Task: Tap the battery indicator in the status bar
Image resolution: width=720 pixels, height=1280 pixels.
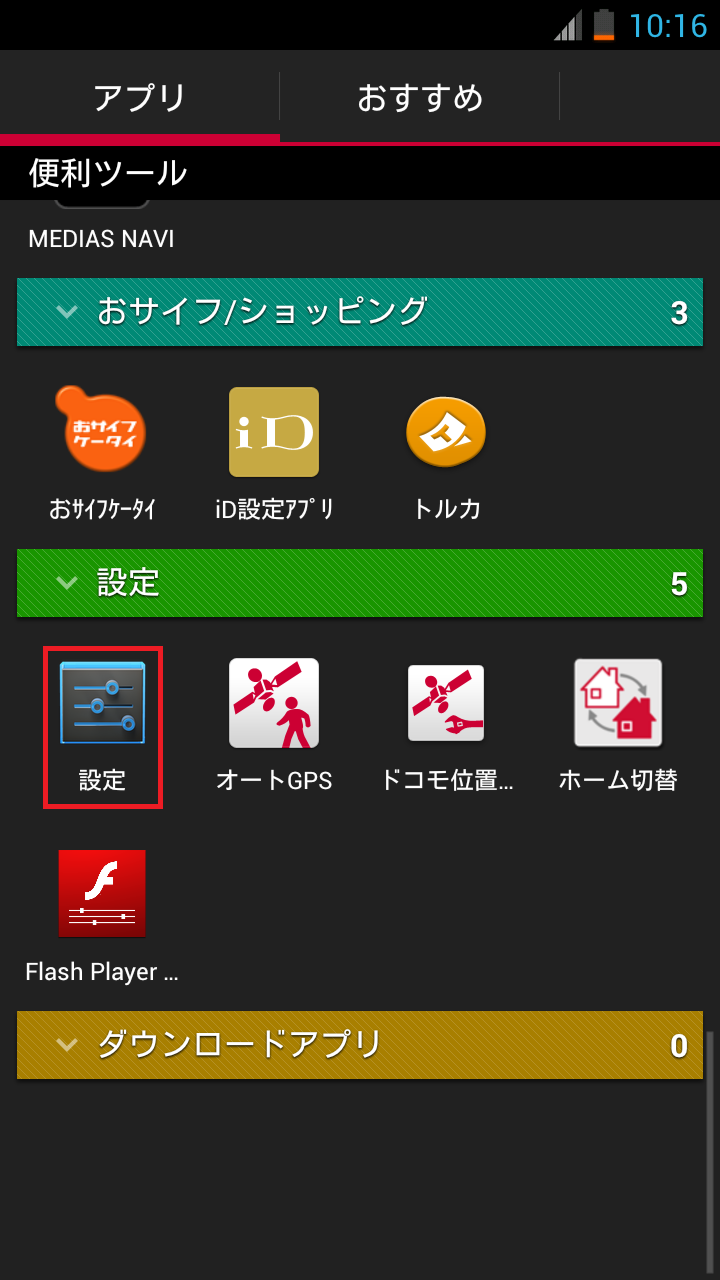Action: point(601,25)
